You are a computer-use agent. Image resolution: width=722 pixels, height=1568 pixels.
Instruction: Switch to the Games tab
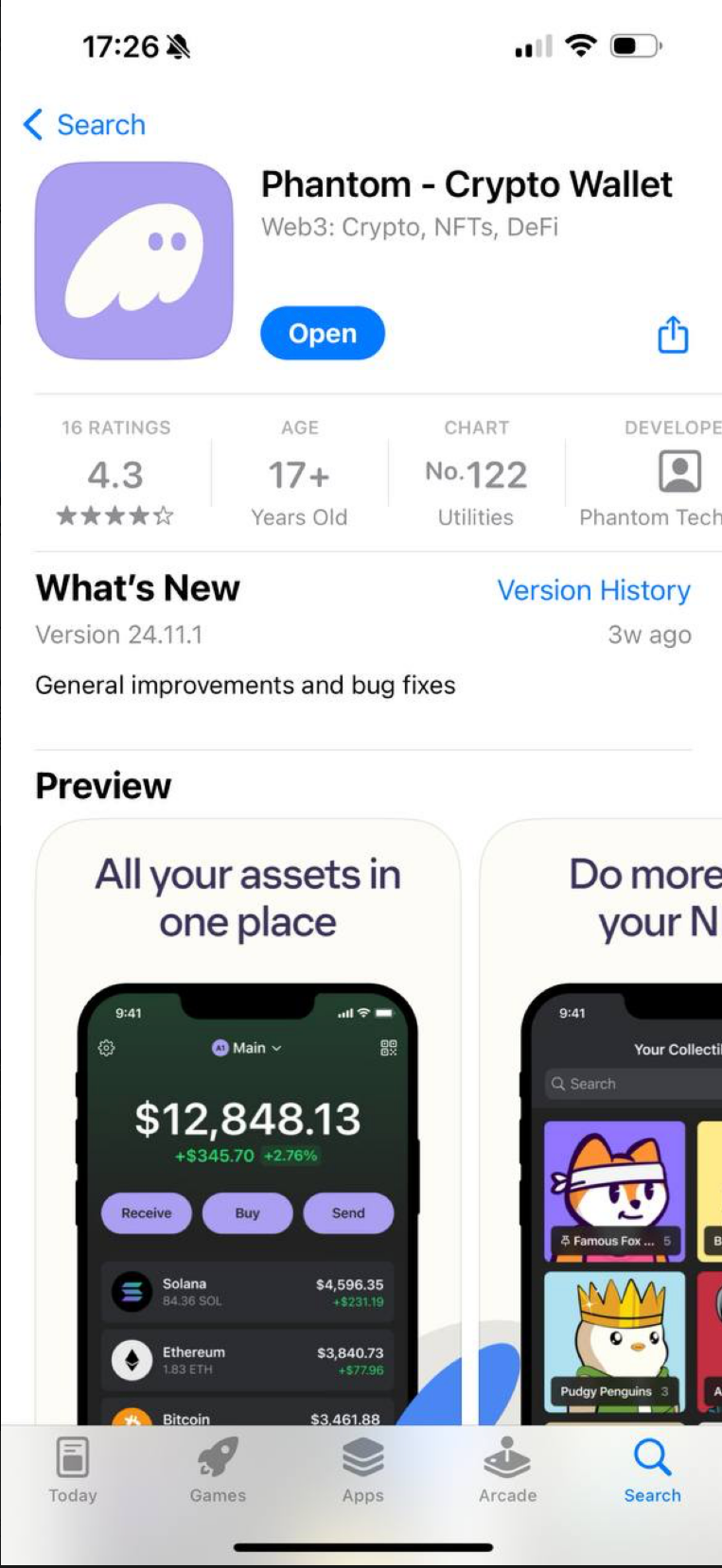coord(218,1470)
